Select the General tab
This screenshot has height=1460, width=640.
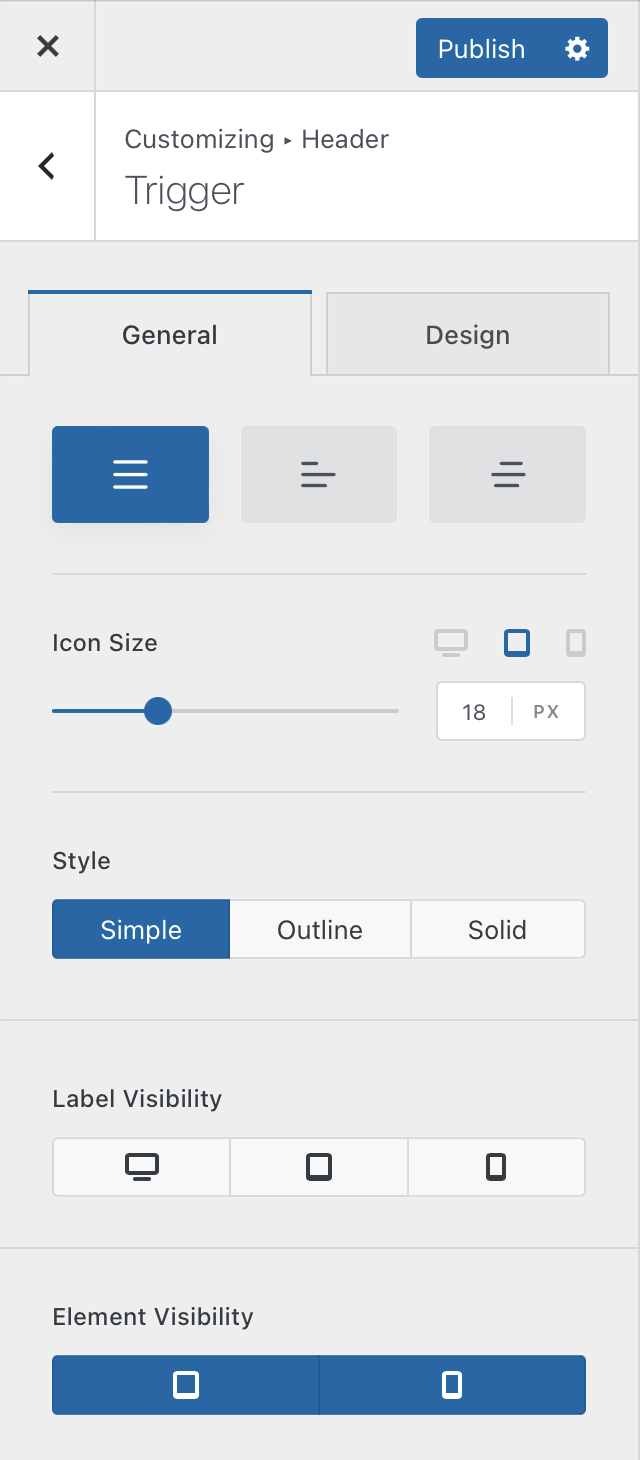click(170, 334)
